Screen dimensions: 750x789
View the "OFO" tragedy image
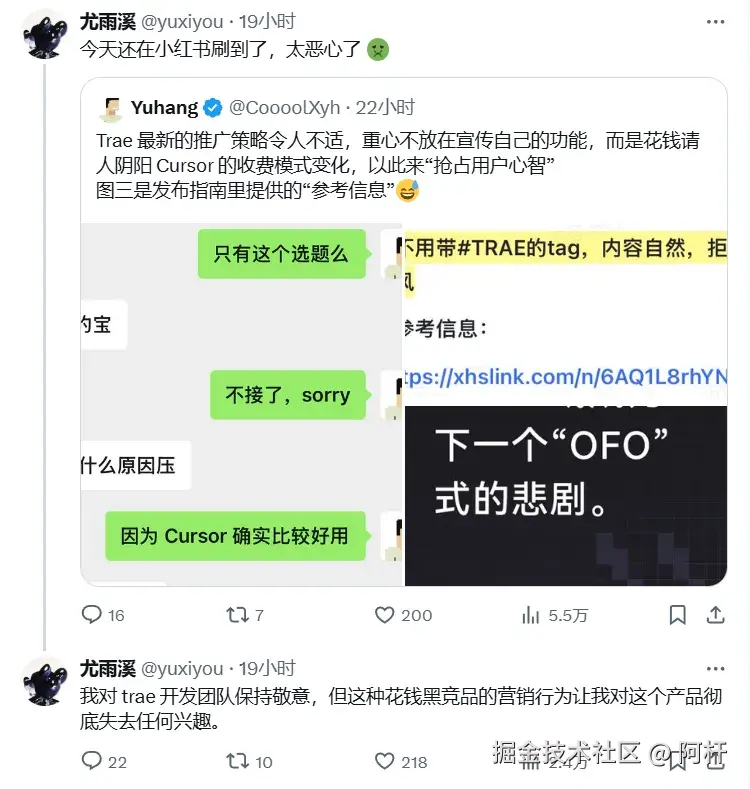[564, 496]
